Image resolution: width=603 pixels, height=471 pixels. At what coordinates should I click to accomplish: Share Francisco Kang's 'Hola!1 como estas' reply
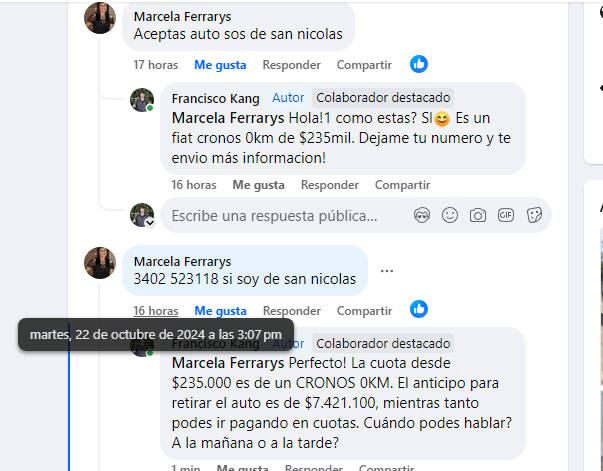[x=402, y=185]
